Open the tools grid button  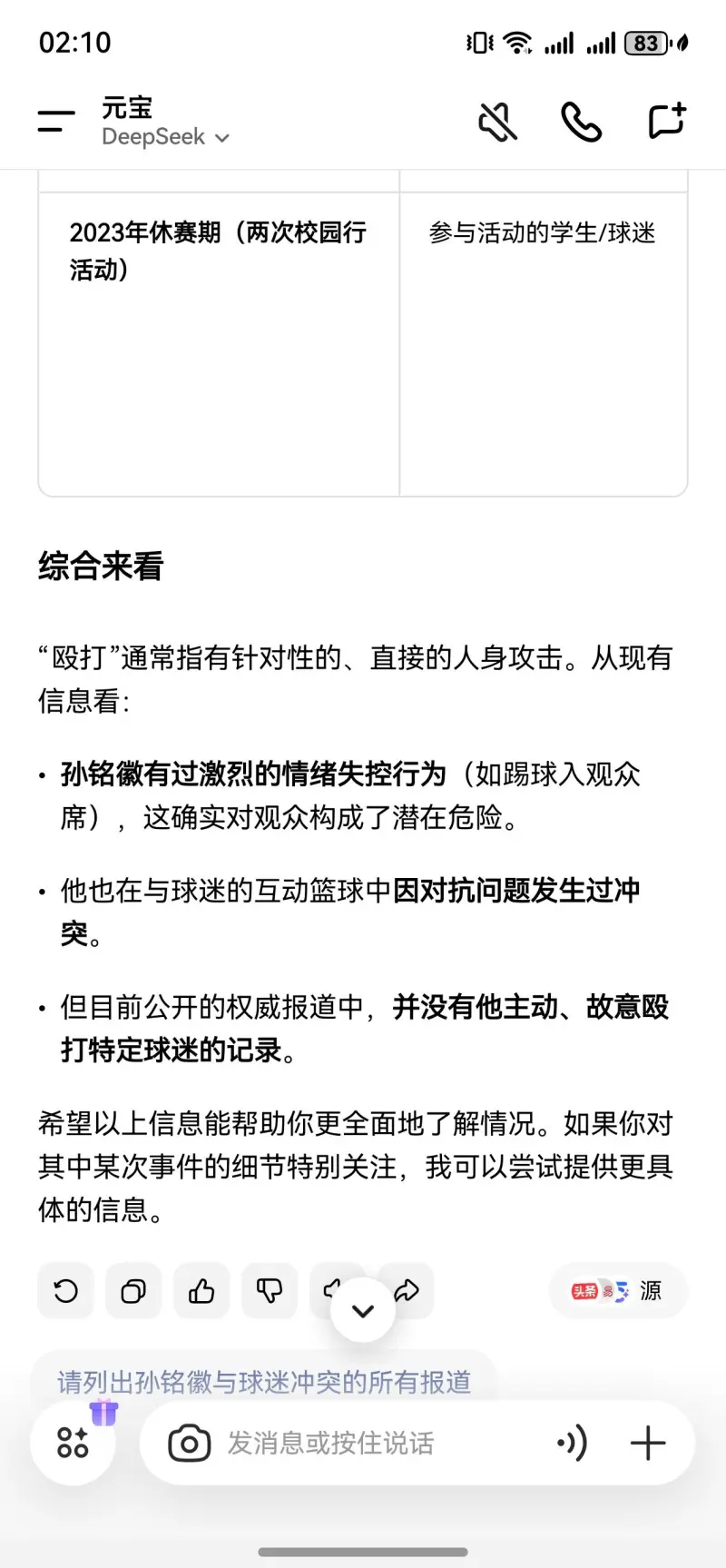(x=73, y=1443)
